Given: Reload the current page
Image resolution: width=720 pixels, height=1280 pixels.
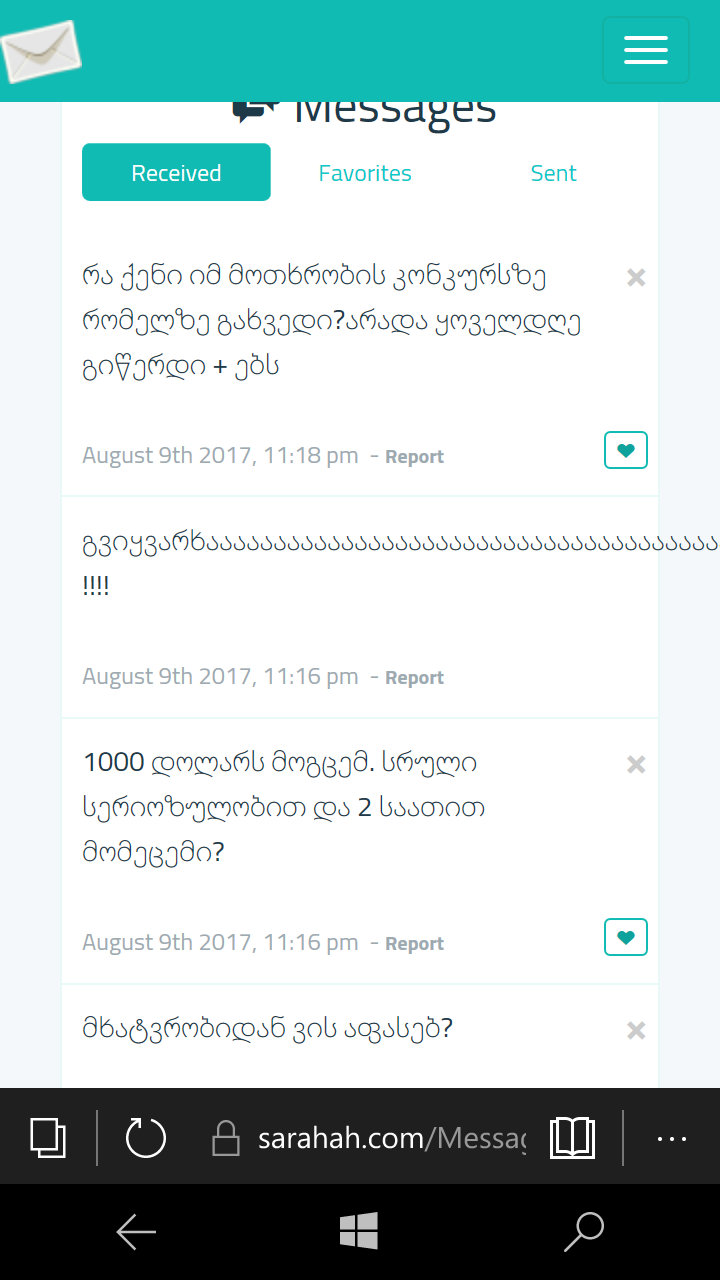Looking at the screenshot, I should [145, 1138].
